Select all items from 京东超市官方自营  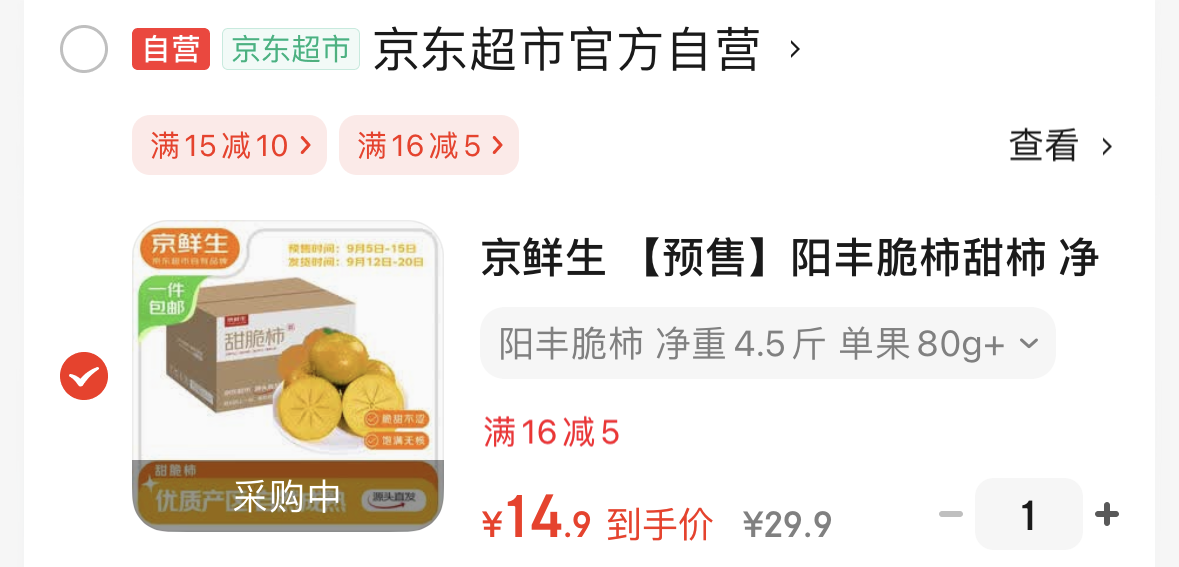tap(84, 49)
